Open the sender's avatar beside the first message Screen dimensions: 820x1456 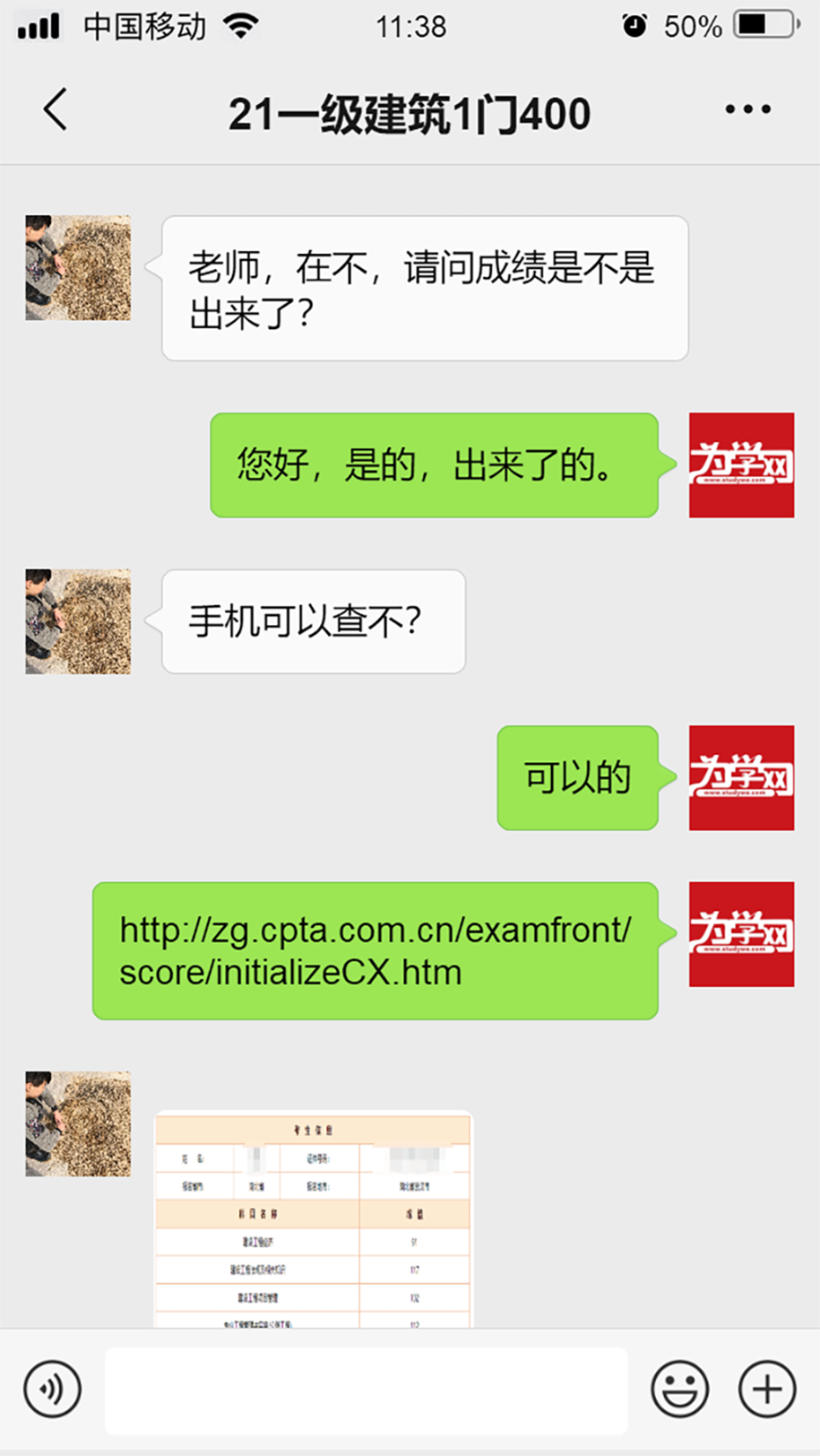point(78,267)
